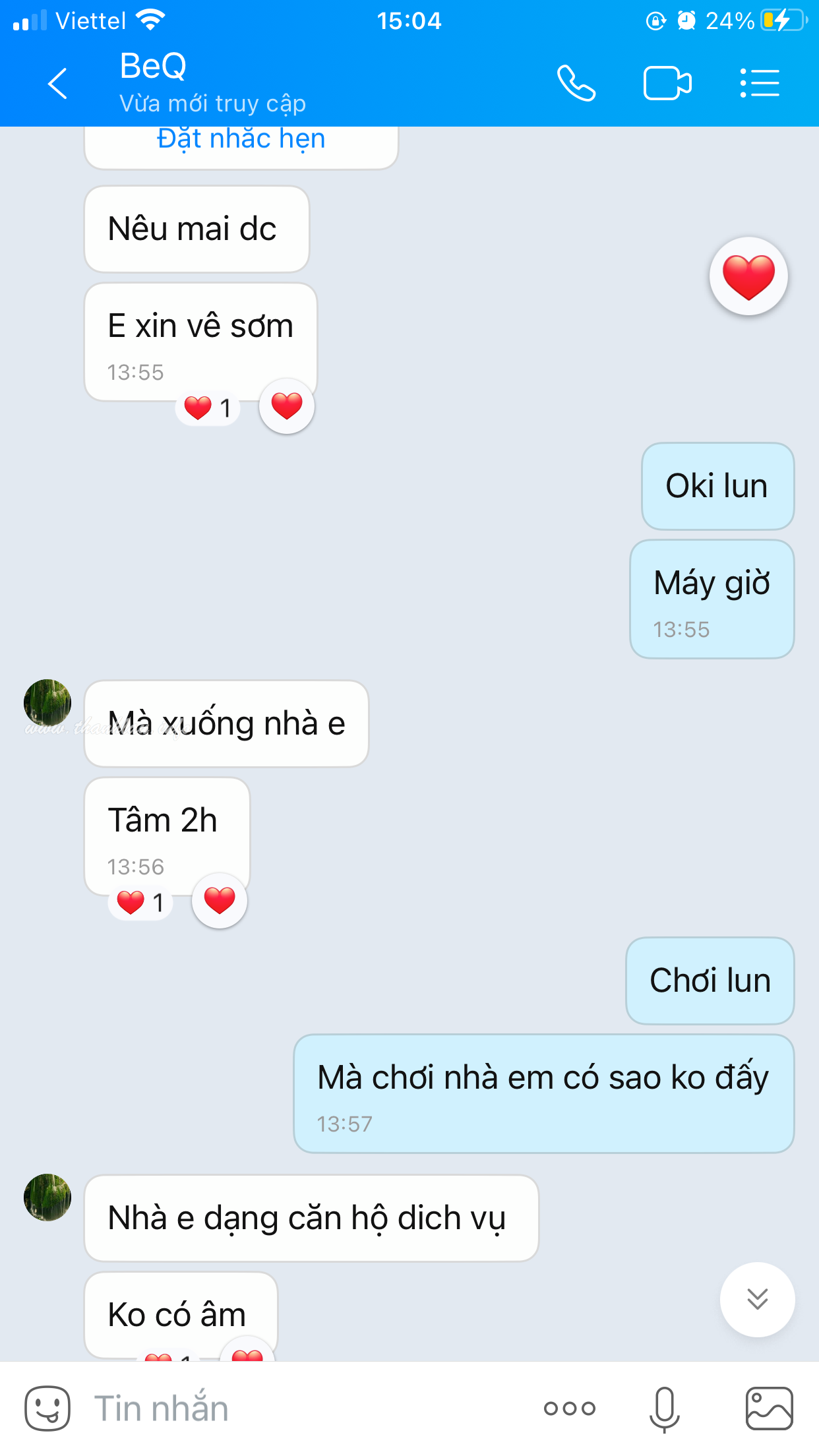Open the sticker and emoji picker
Image resolution: width=819 pixels, height=1456 pixels.
[47, 1409]
